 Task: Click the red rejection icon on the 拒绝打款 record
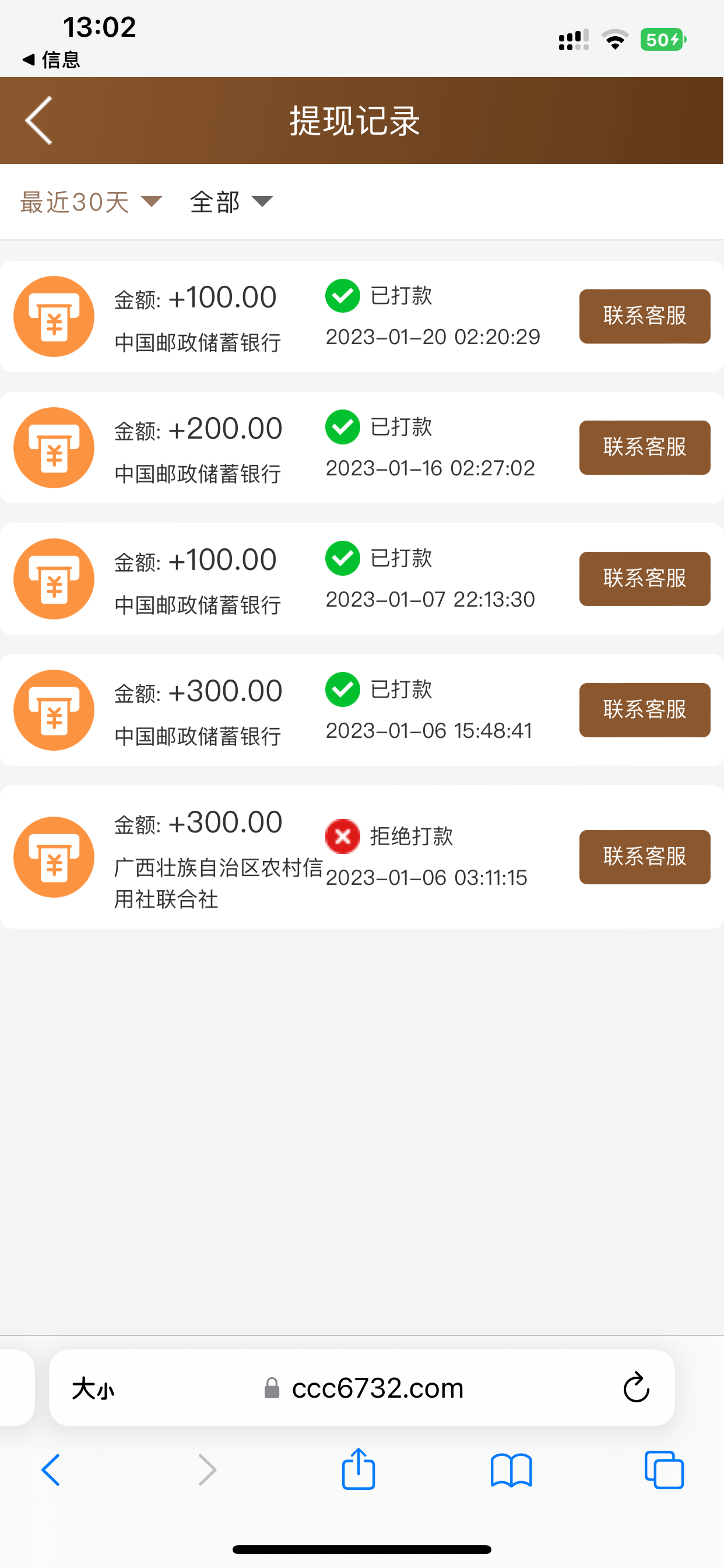click(x=342, y=836)
